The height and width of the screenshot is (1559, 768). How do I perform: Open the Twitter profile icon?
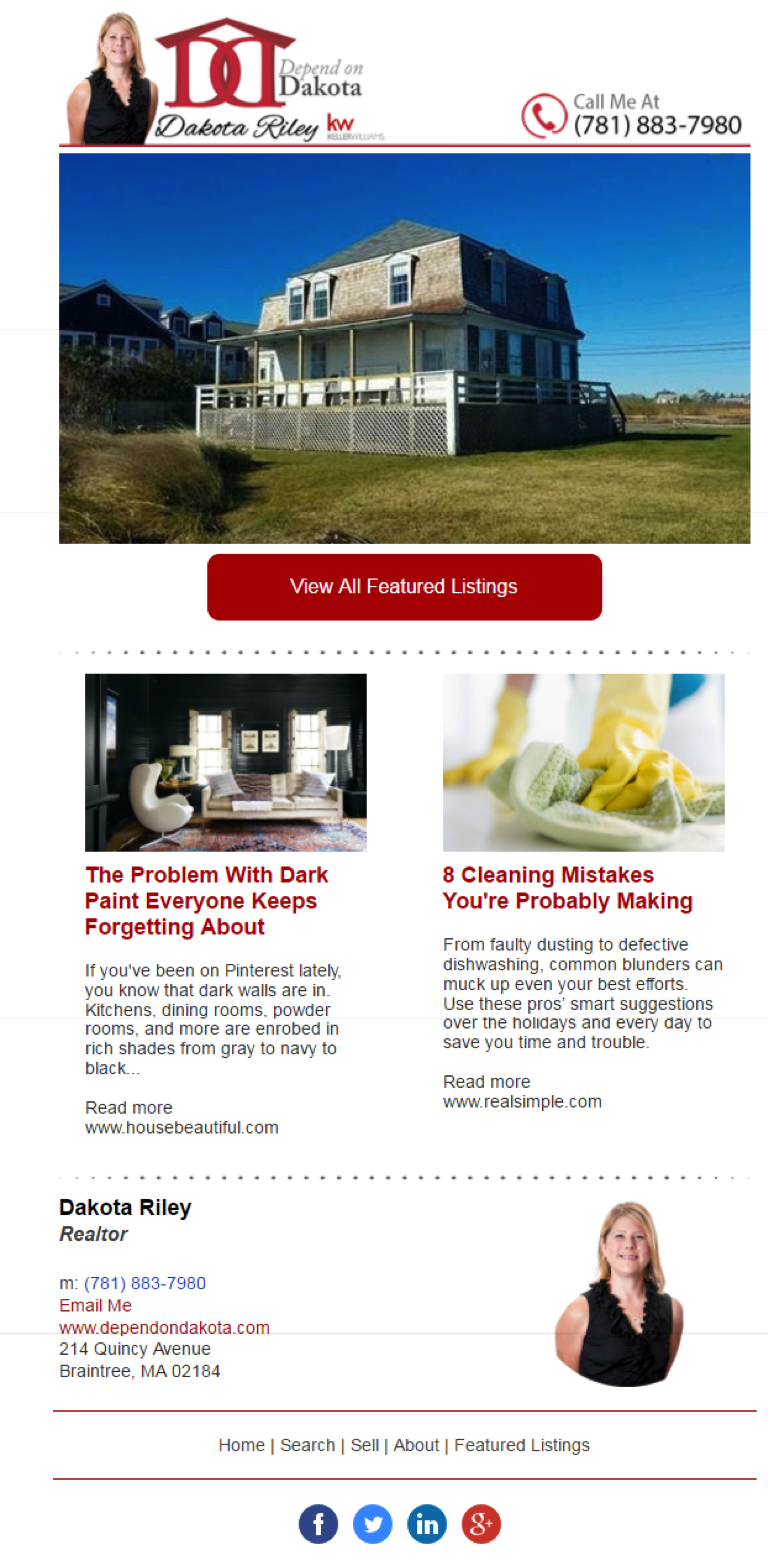tap(372, 1524)
